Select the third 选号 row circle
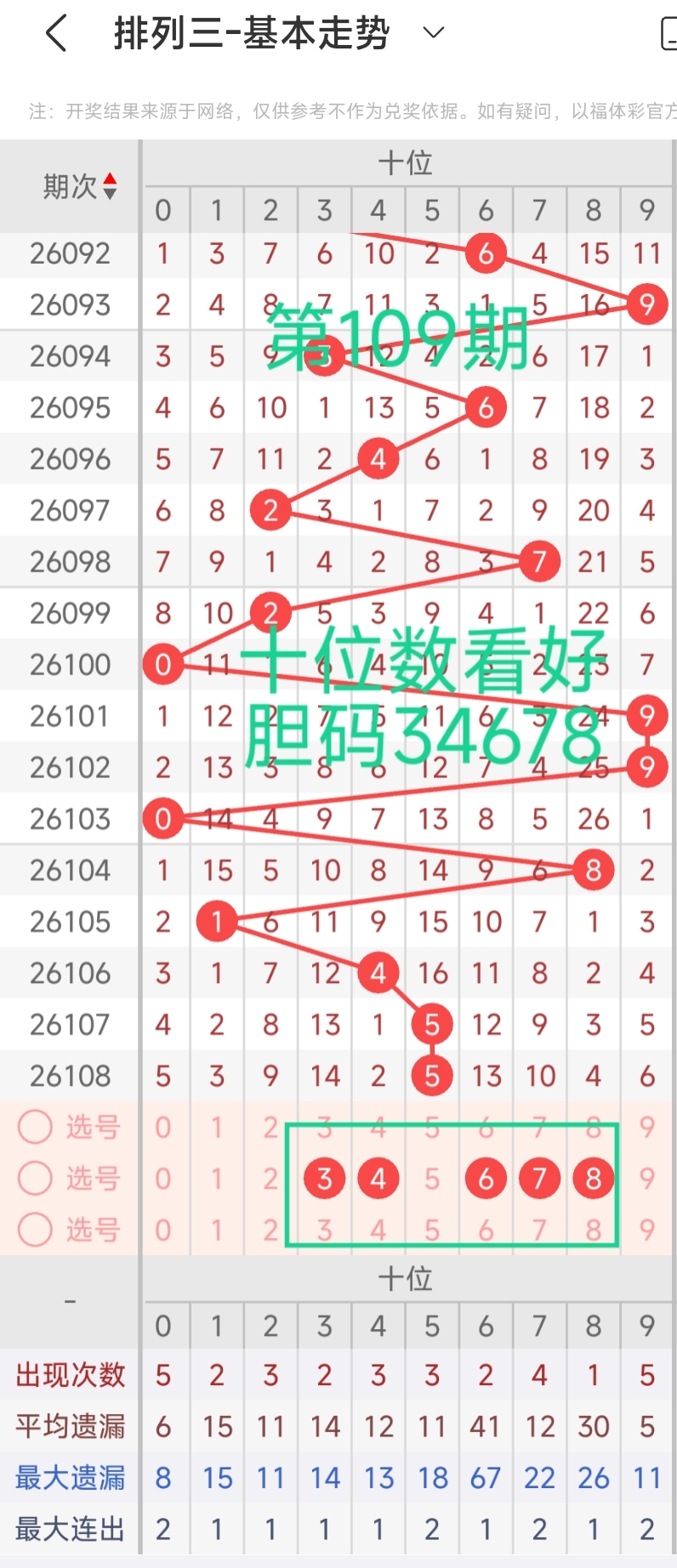The image size is (677, 1568). (x=34, y=1230)
